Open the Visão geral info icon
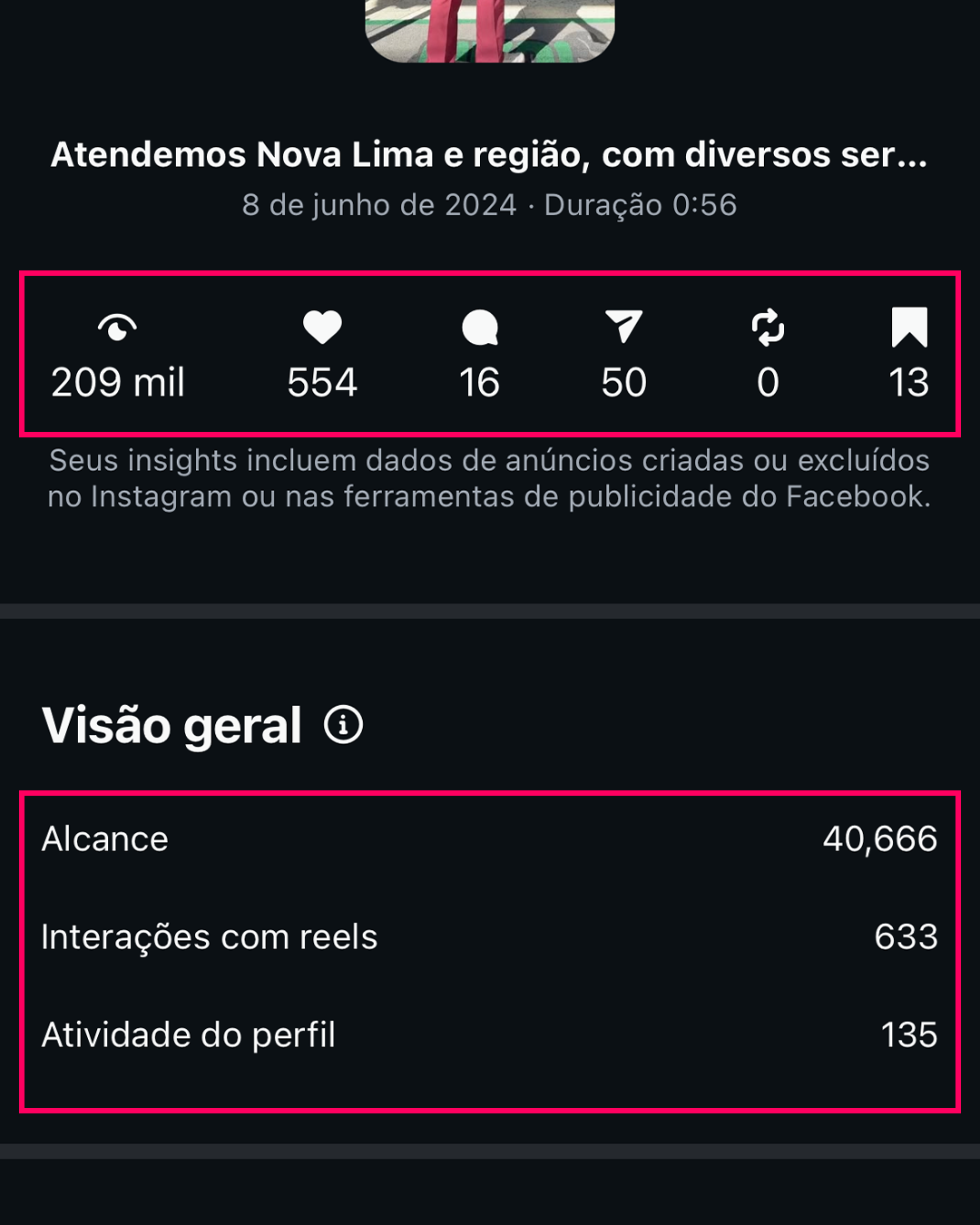 (344, 725)
